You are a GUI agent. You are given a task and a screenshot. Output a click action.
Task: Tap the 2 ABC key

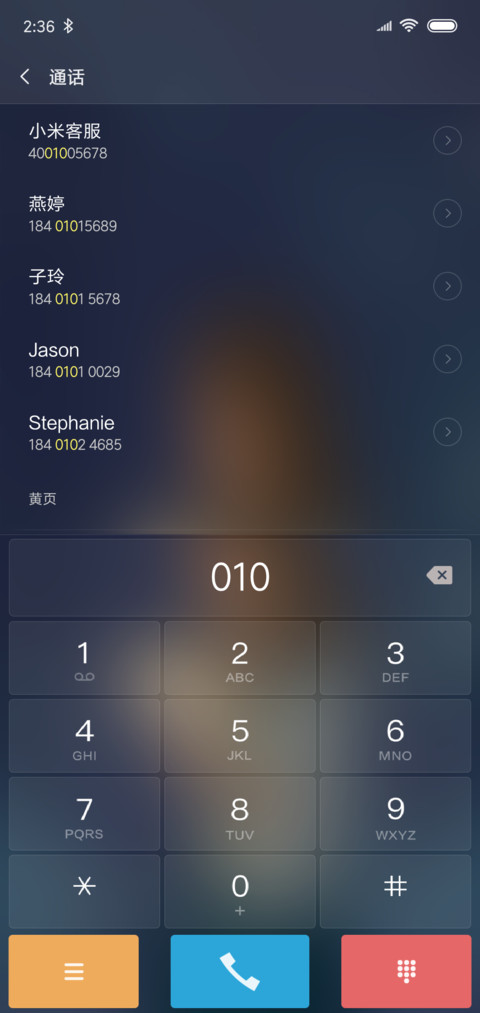click(x=240, y=658)
